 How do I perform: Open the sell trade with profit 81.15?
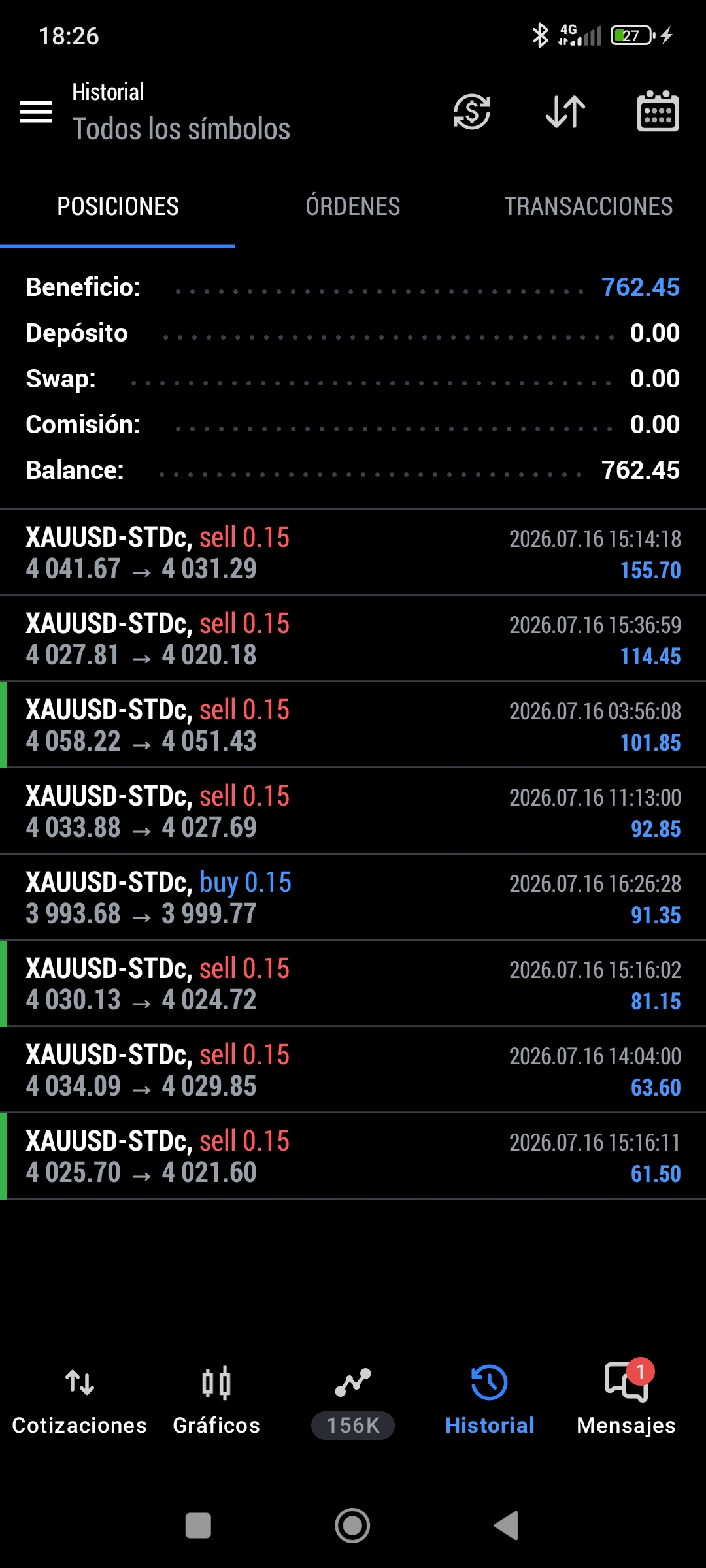click(x=353, y=984)
